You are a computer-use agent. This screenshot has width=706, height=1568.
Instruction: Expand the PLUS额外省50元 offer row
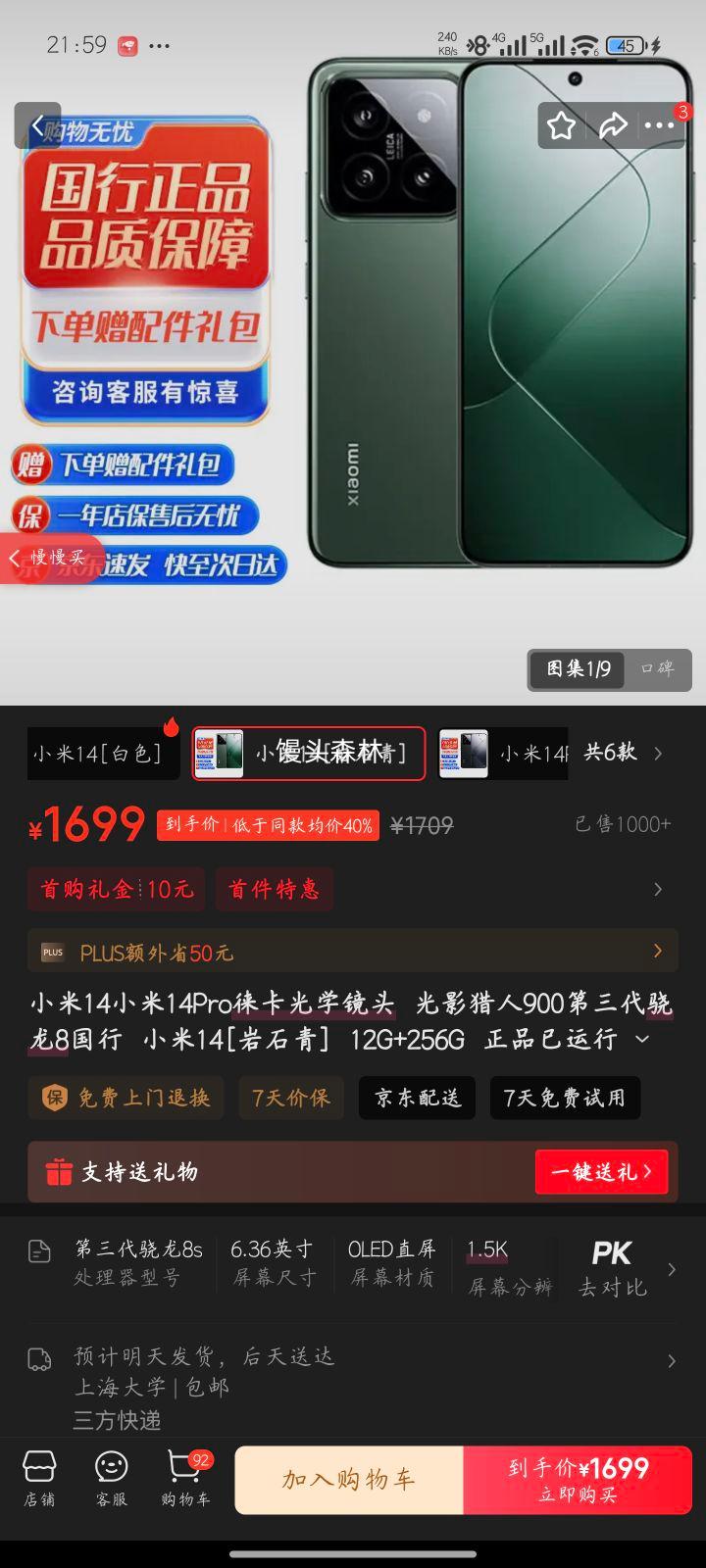click(x=351, y=951)
